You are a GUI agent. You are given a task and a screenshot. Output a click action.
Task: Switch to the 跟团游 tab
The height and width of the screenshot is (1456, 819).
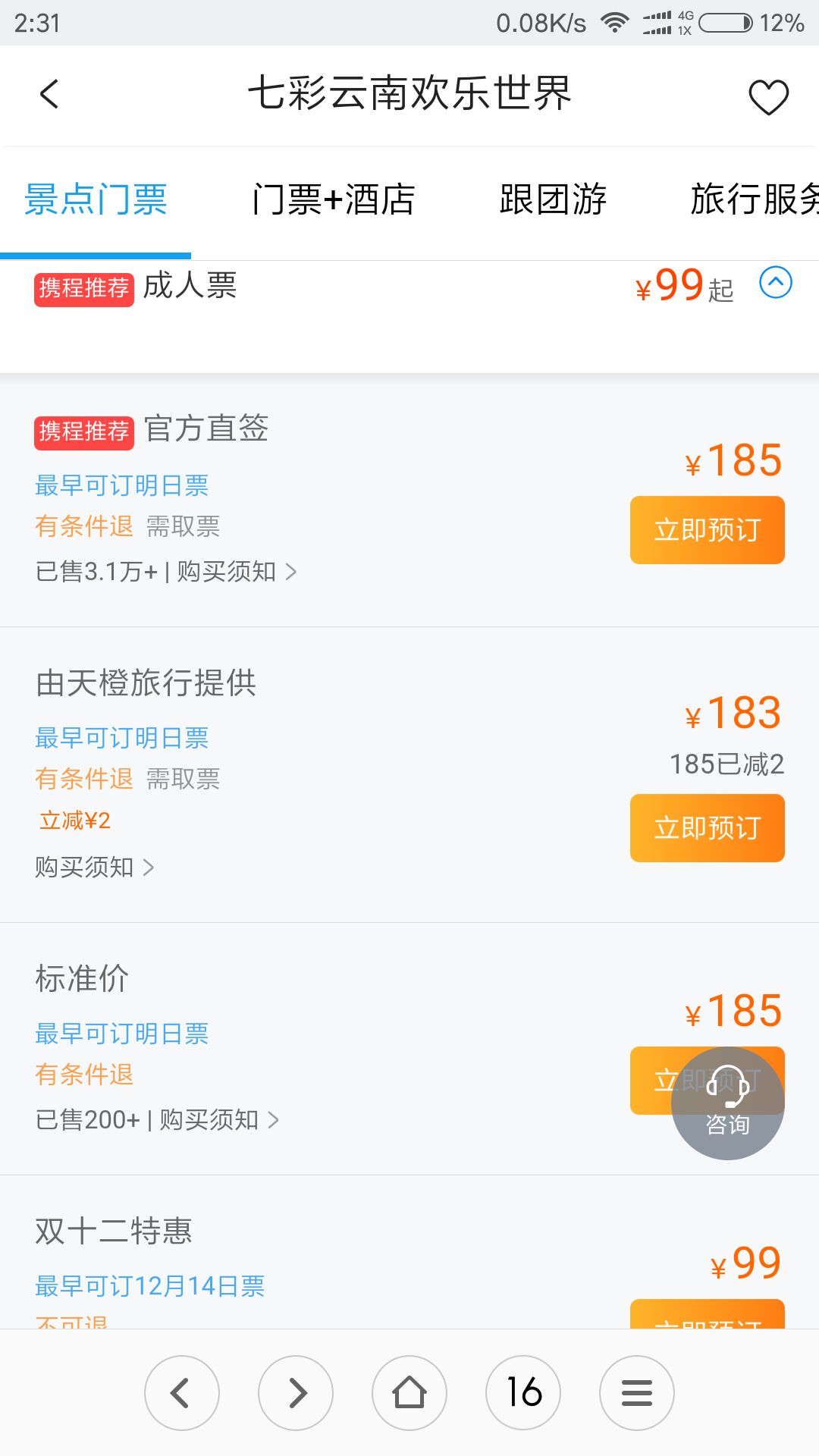[553, 200]
